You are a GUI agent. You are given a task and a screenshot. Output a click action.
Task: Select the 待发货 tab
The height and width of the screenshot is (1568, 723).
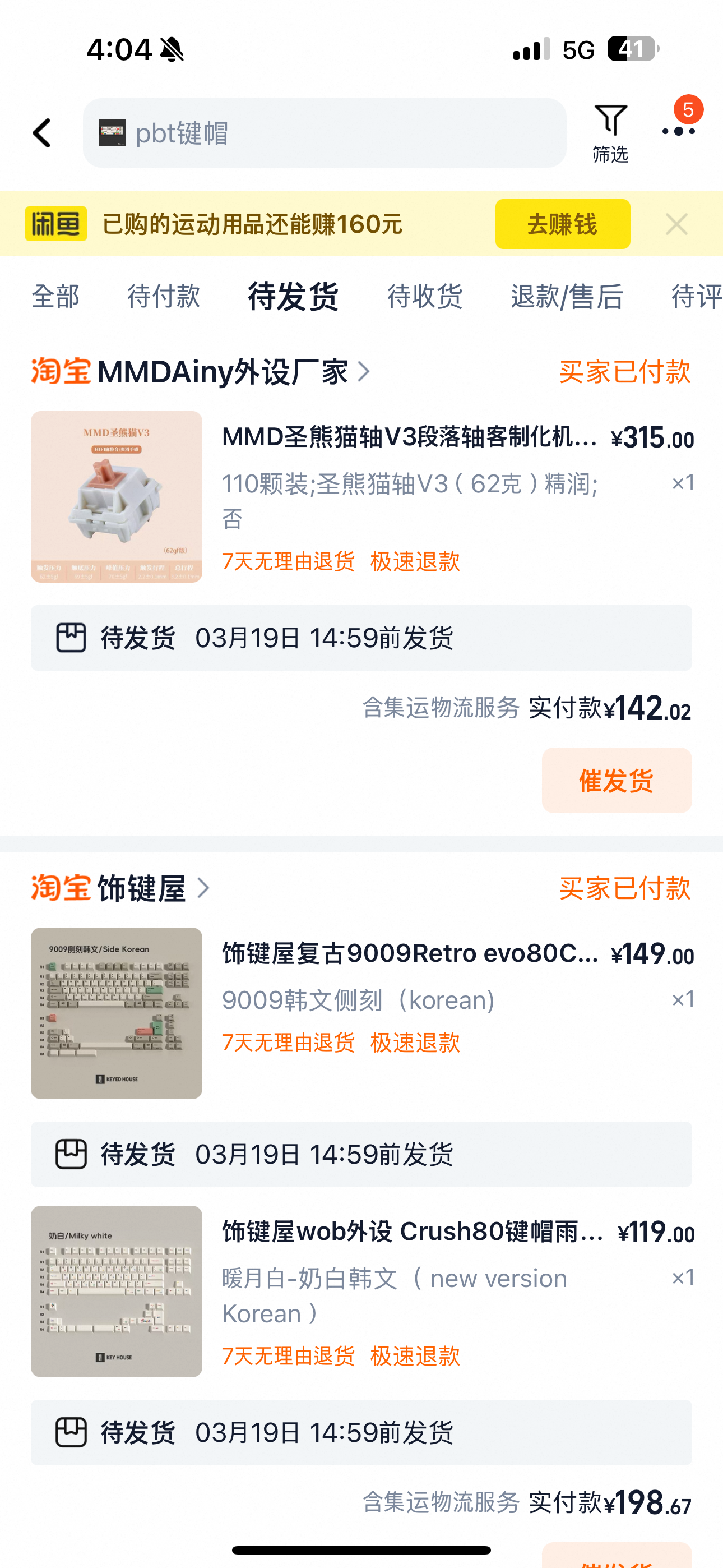(293, 297)
